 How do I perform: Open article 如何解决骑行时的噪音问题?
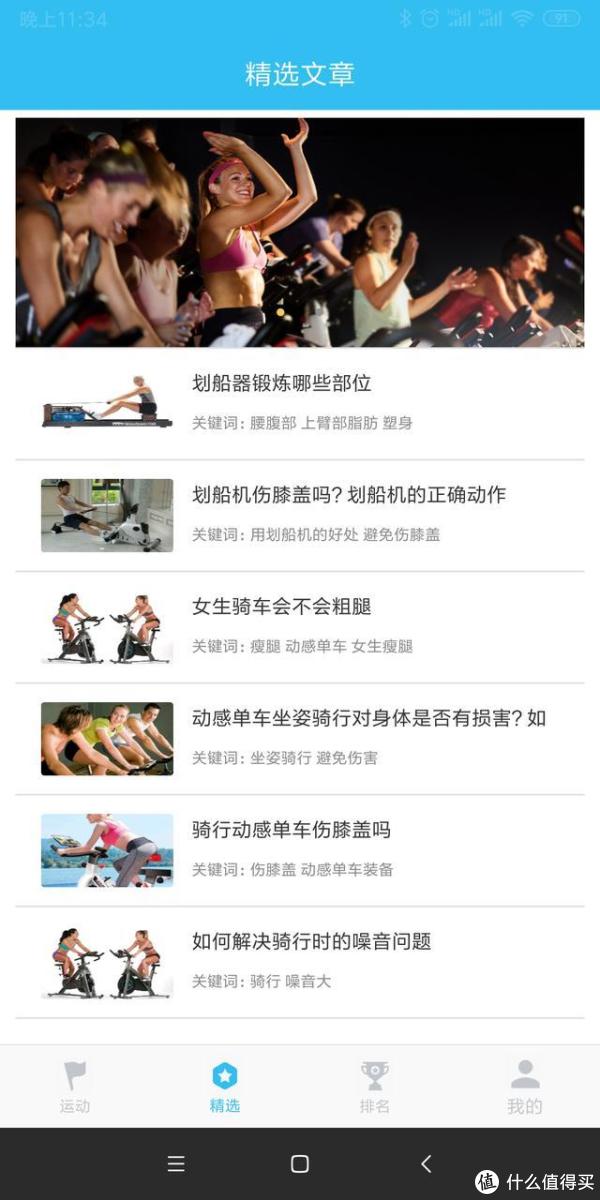click(x=300, y=964)
